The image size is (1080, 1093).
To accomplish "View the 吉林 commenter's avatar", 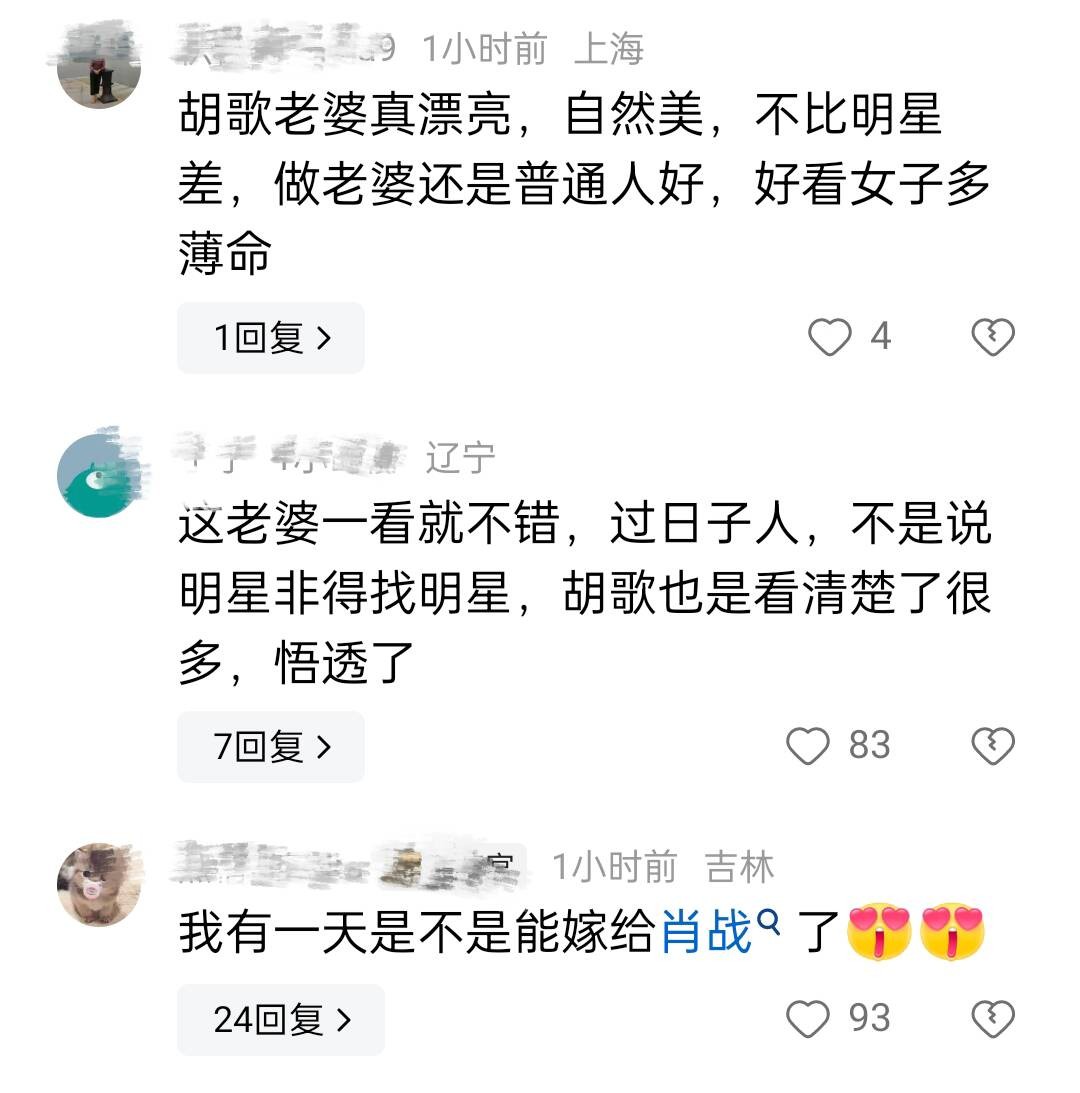I will click(98, 883).
